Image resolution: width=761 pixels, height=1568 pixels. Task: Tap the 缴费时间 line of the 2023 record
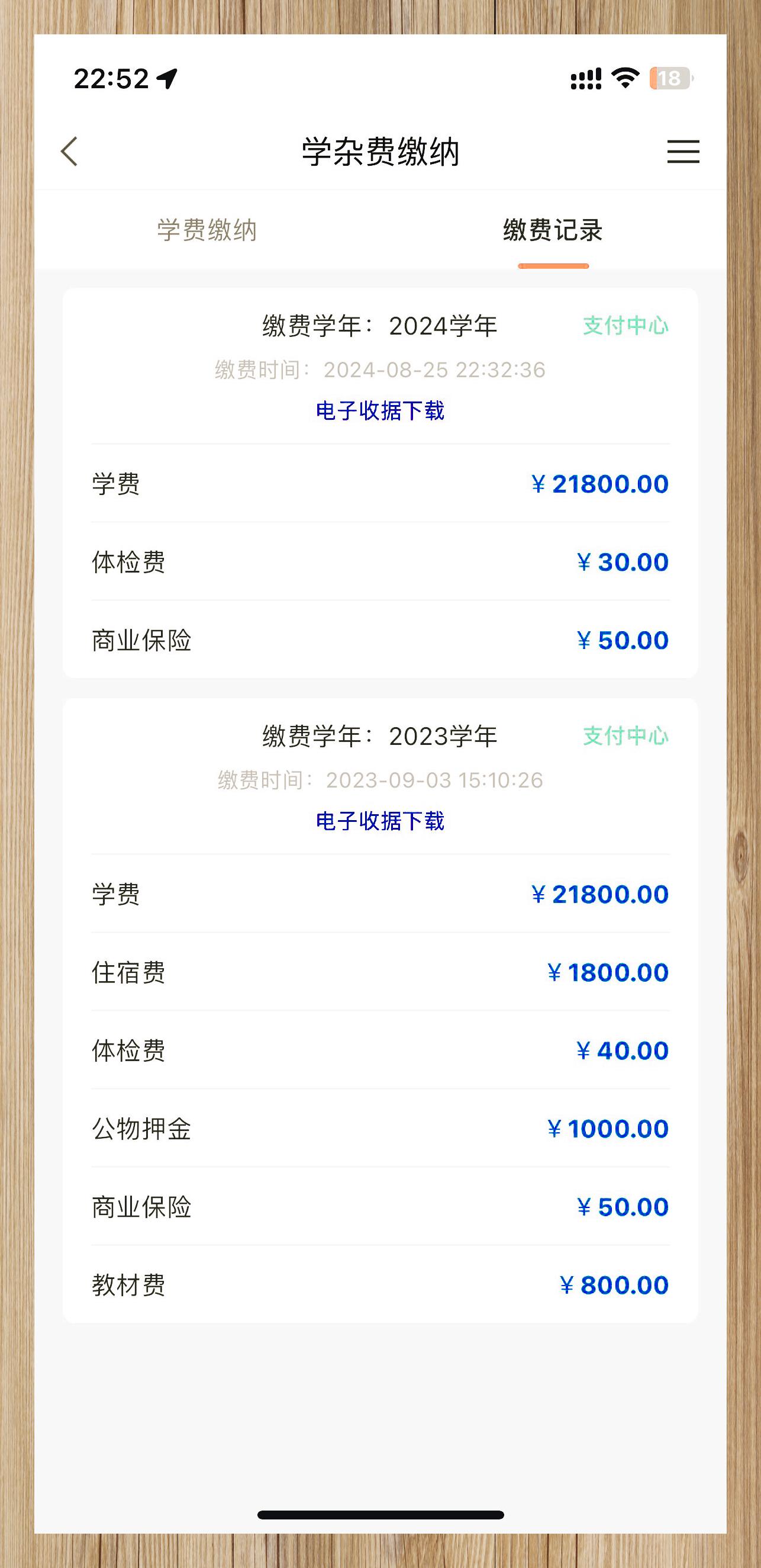[x=379, y=780]
